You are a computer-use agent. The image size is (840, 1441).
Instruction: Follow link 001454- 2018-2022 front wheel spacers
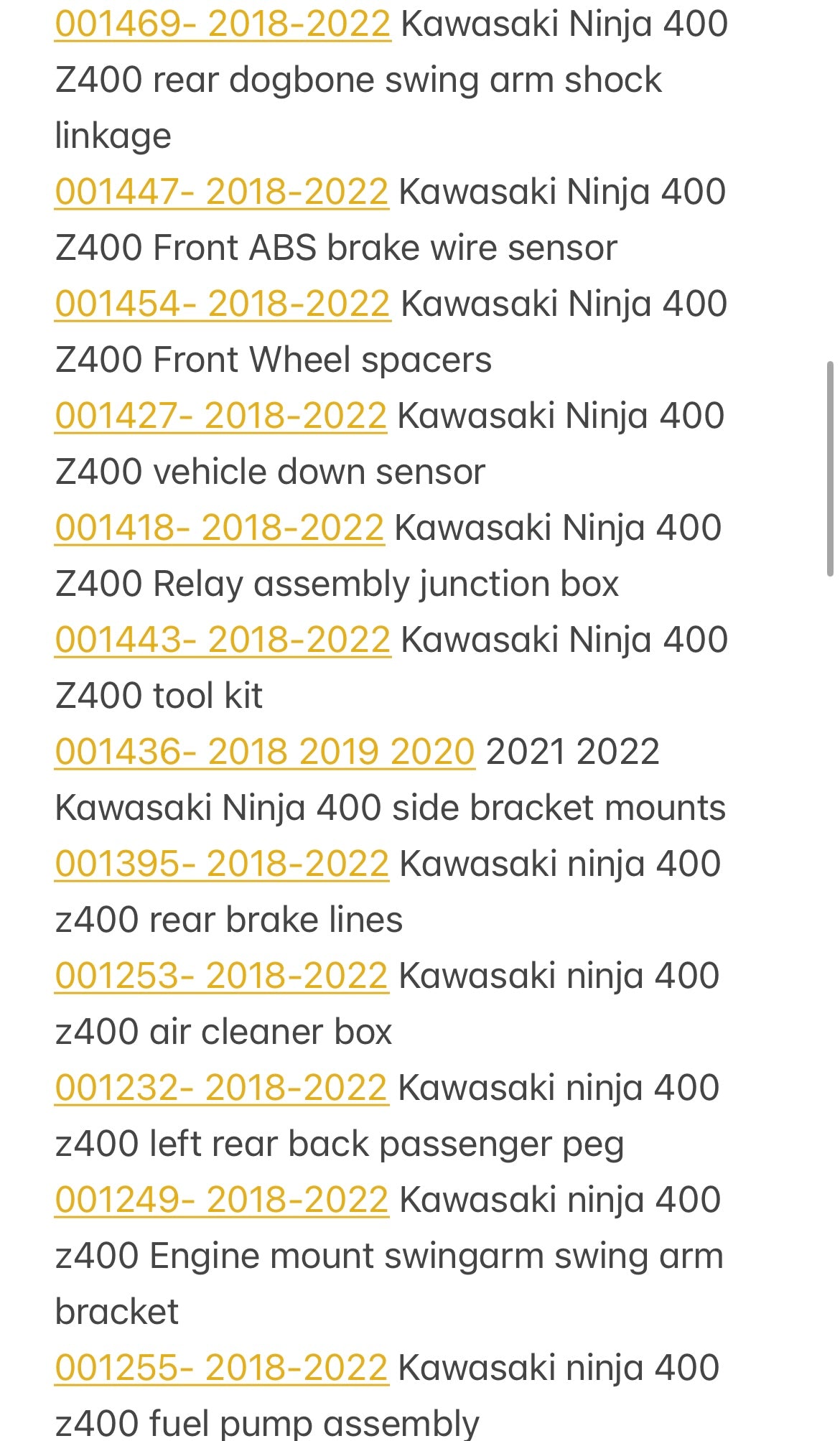[223, 304]
